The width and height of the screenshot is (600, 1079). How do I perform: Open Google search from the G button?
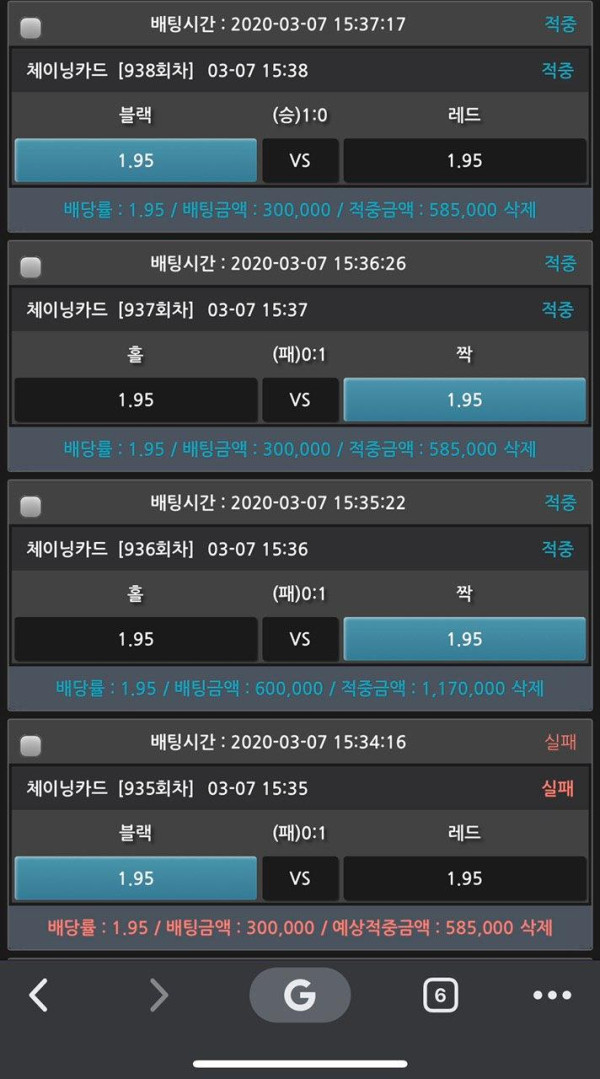(x=299, y=995)
